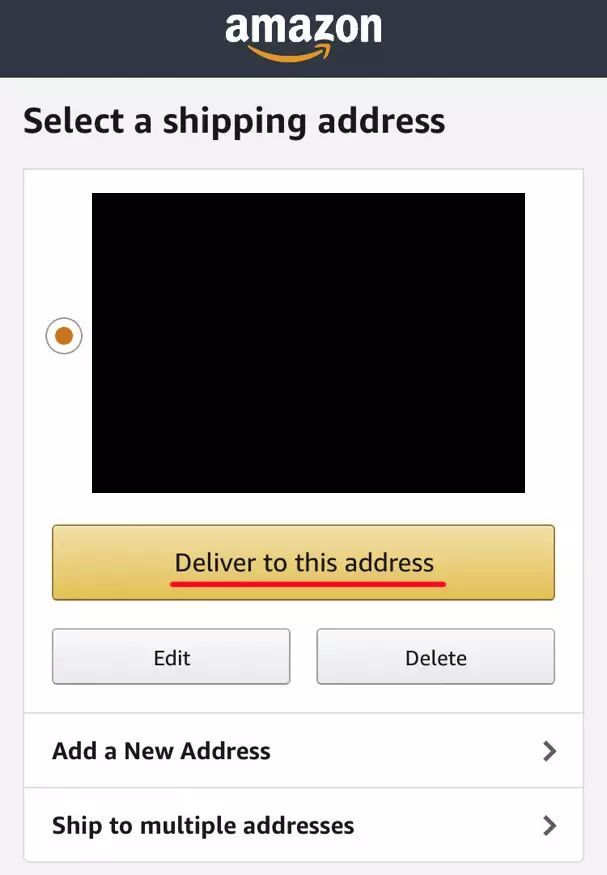Open Ship to multiple addresses
This screenshot has height=875, width=607.
303,826
